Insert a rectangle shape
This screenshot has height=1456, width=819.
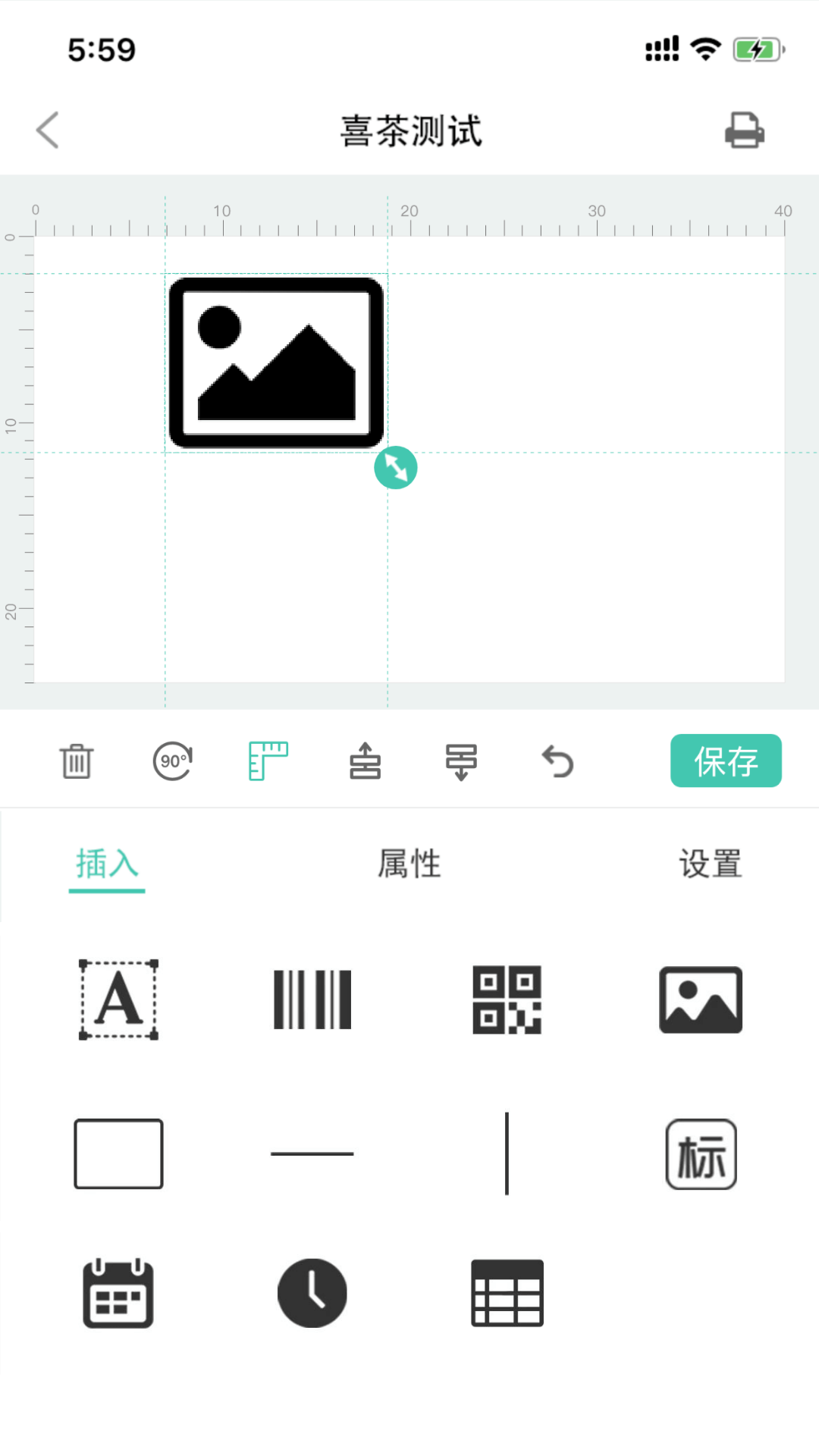118,1153
